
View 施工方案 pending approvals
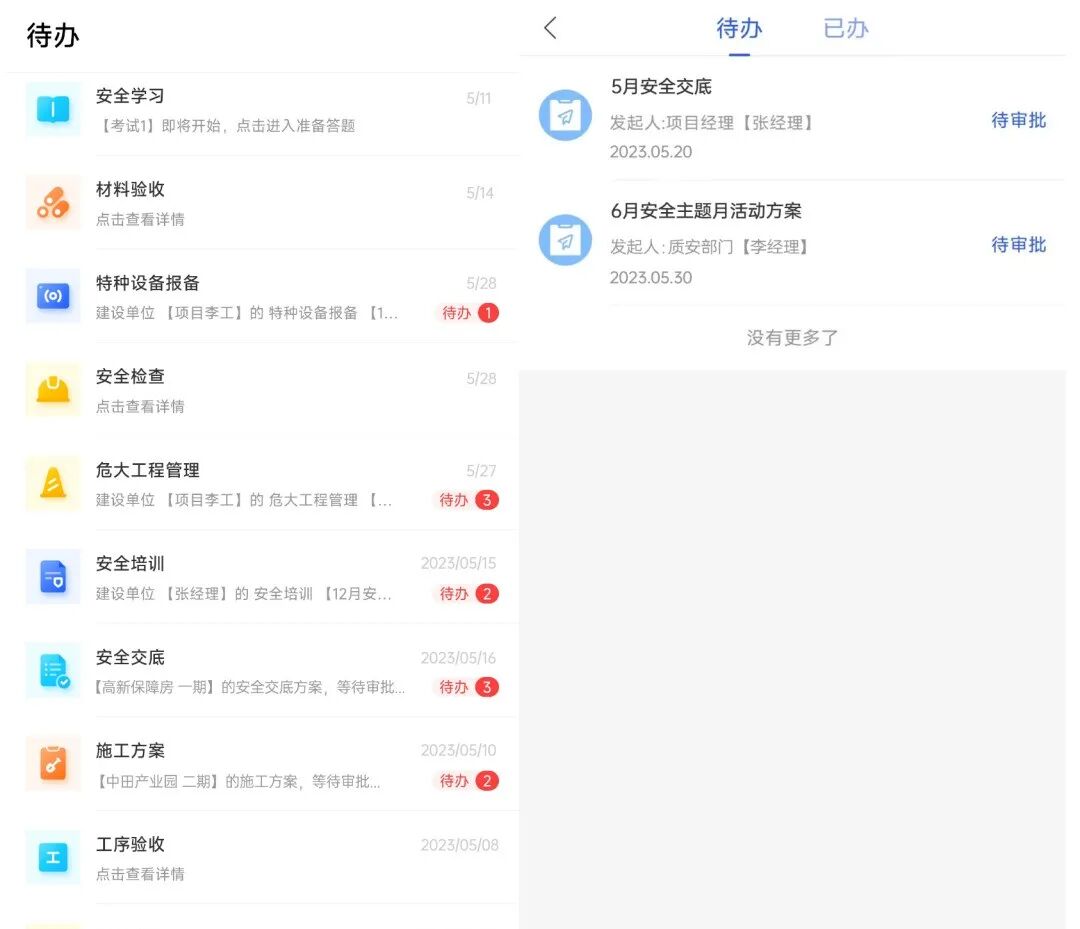click(262, 765)
